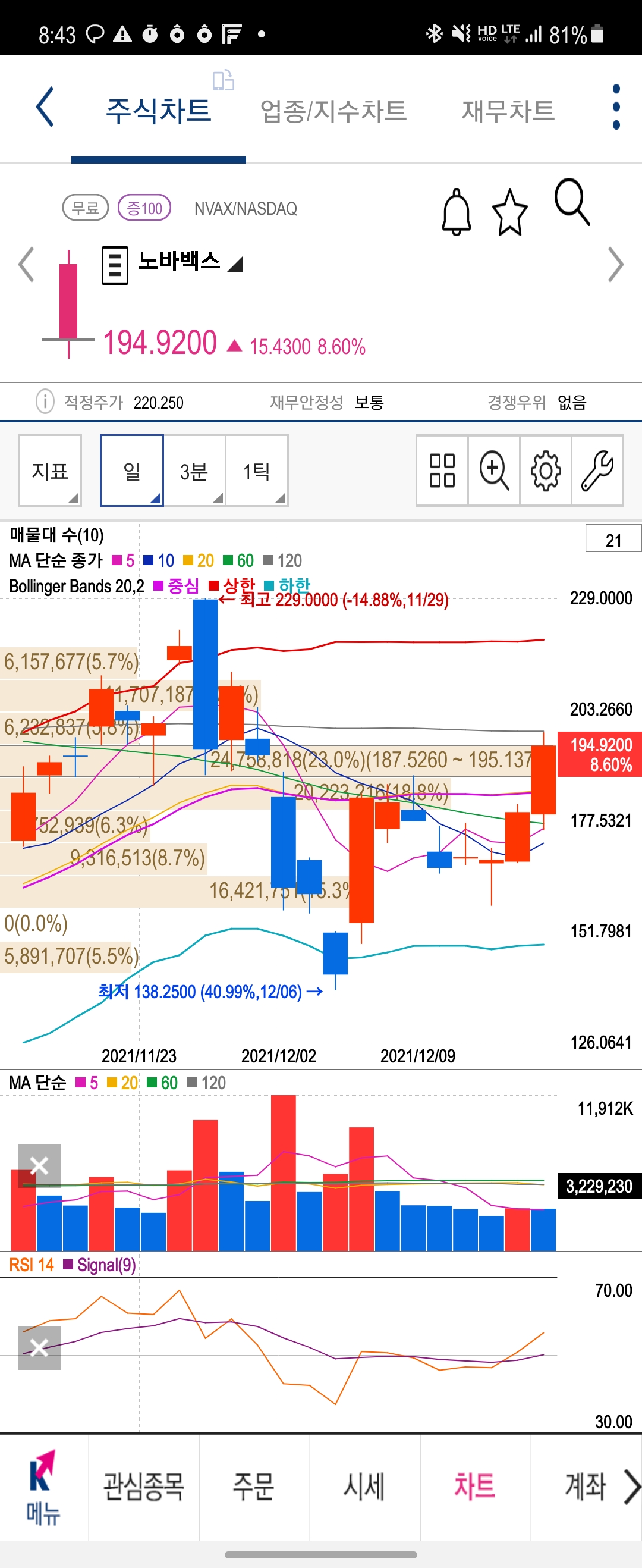642x1568 pixels.
Task: Open the grid layout chart option
Action: (x=442, y=471)
